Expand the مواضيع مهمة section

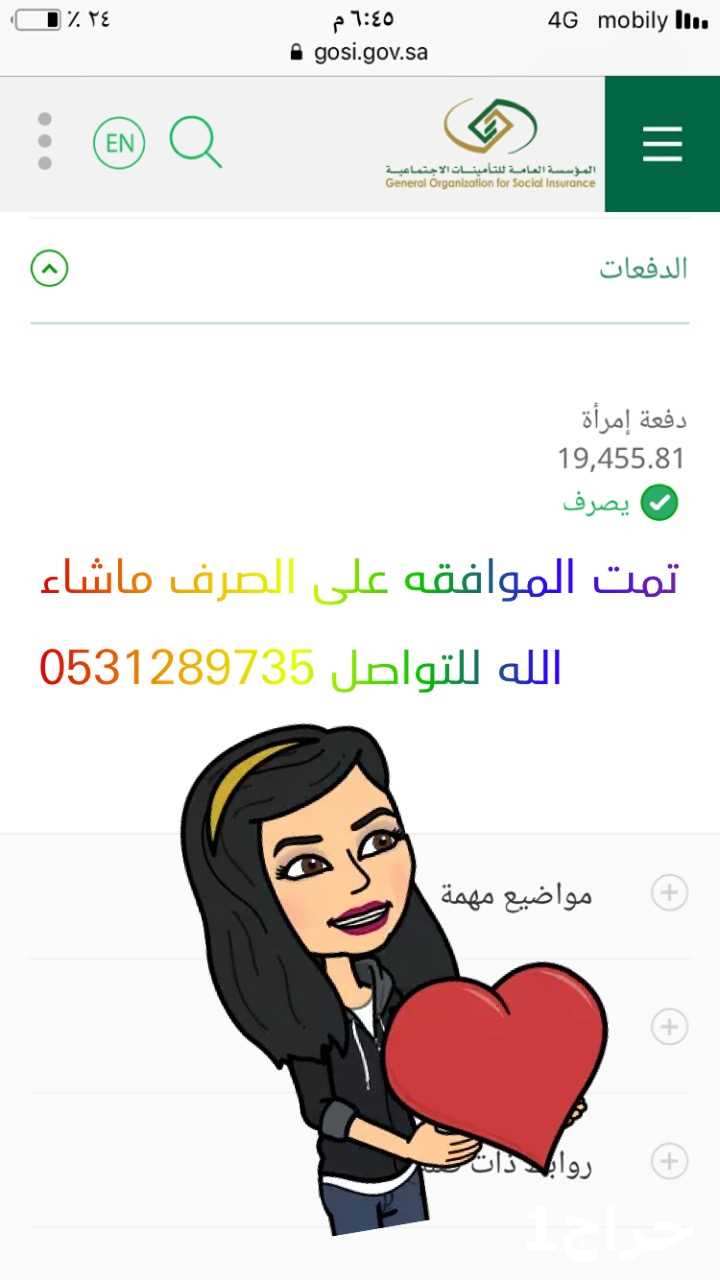click(669, 892)
